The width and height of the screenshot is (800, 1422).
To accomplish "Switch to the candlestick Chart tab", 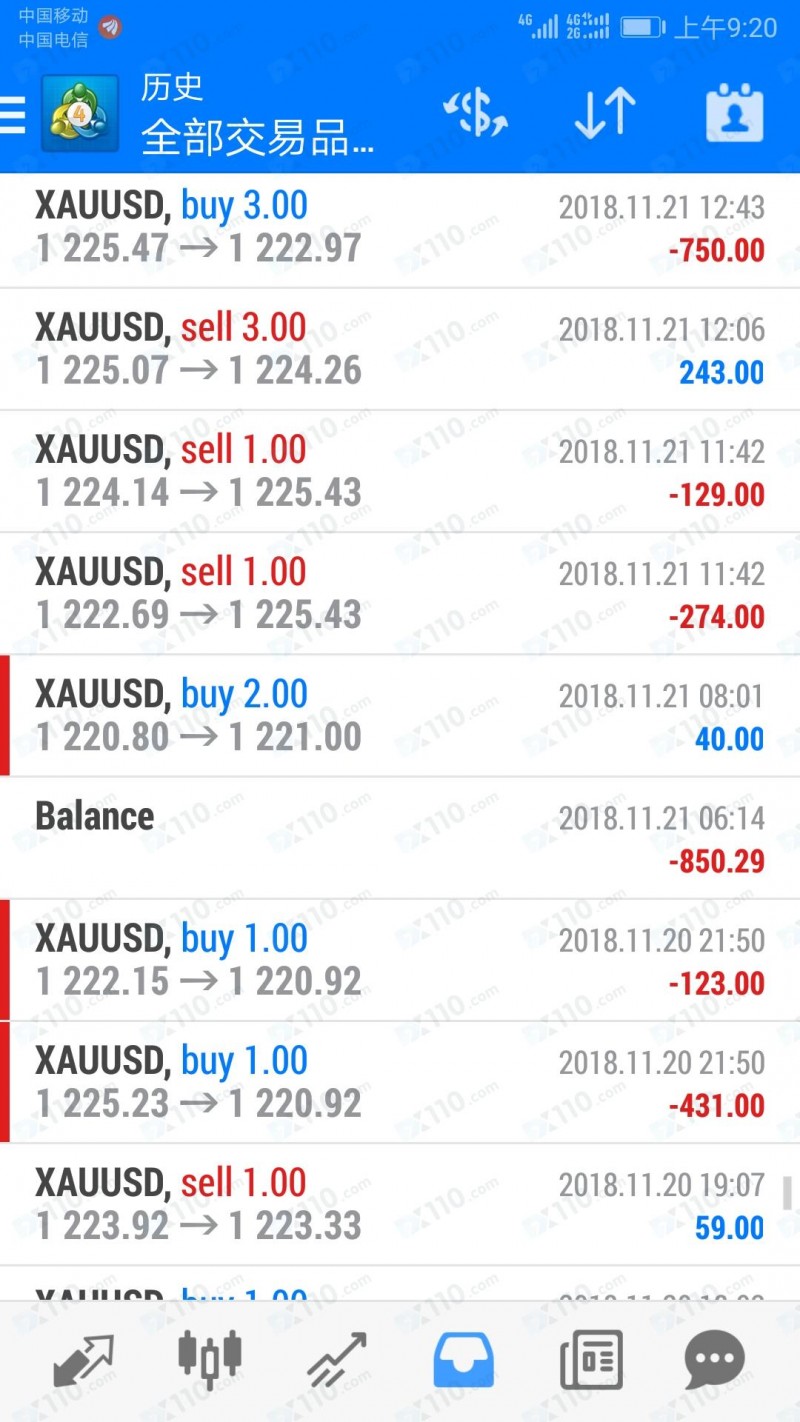I will tap(210, 1360).
